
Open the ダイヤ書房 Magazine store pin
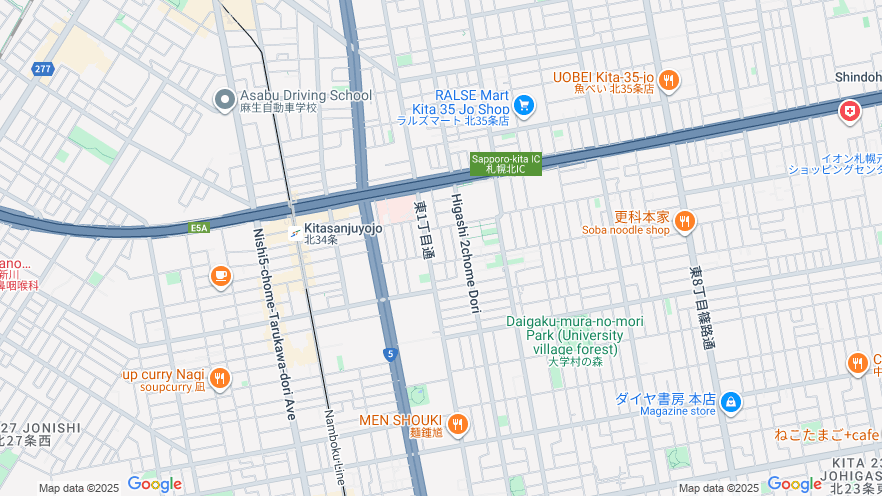[x=731, y=402]
